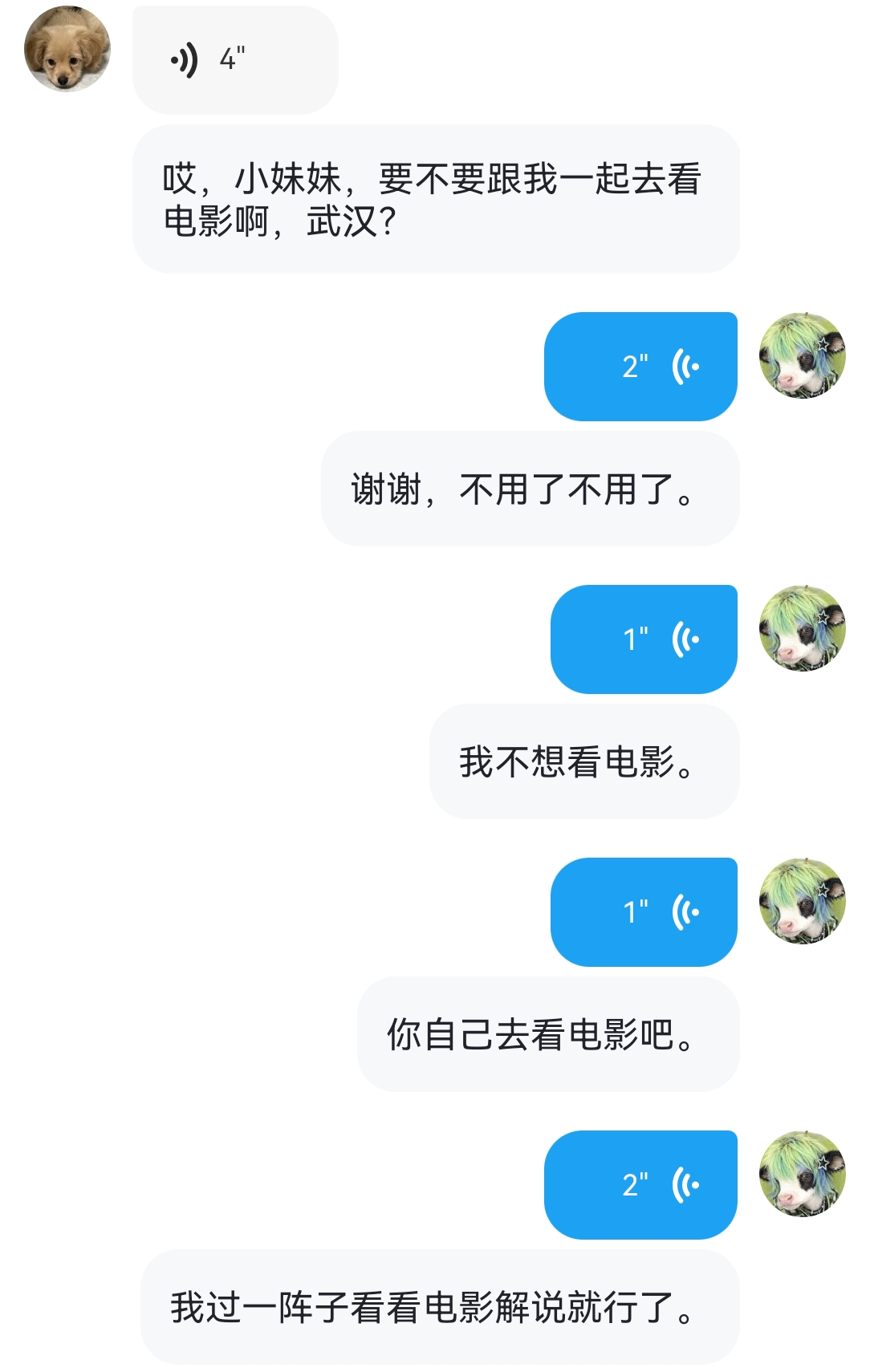Play the voice message transcribed as 谢谢，不用了不用了
The height and width of the screenshot is (1372, 870).
(x=640, y=367)
